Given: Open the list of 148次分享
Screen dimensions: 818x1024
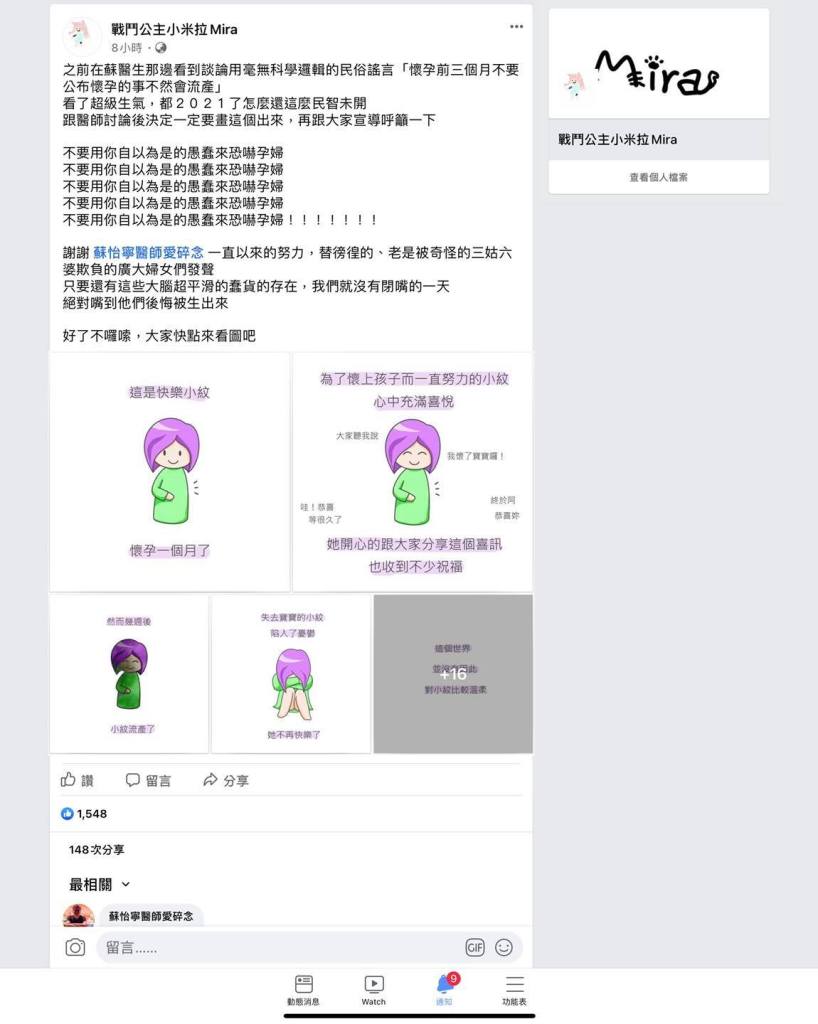Looking at the screenshot, I should tap(97, 850).
